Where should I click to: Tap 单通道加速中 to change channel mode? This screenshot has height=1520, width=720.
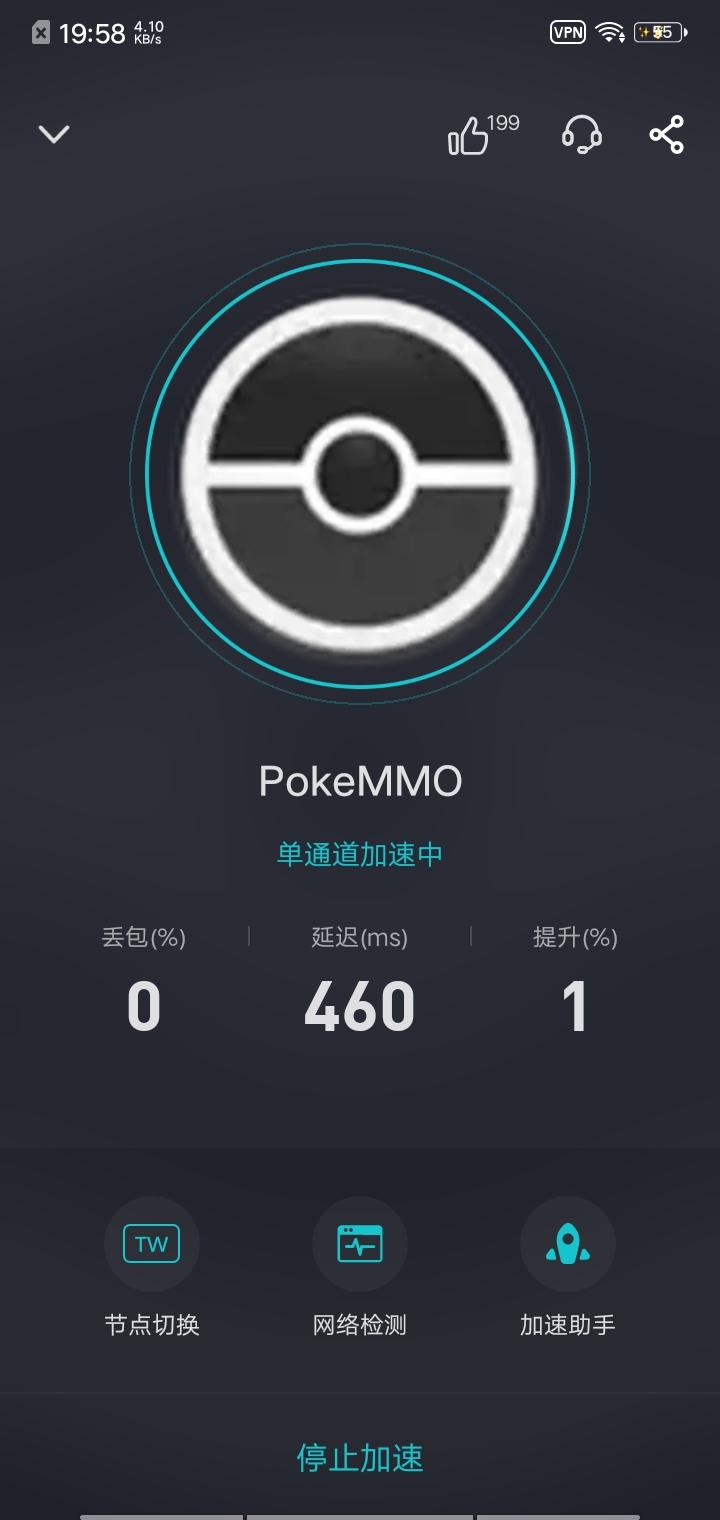[x=360, y=854]
